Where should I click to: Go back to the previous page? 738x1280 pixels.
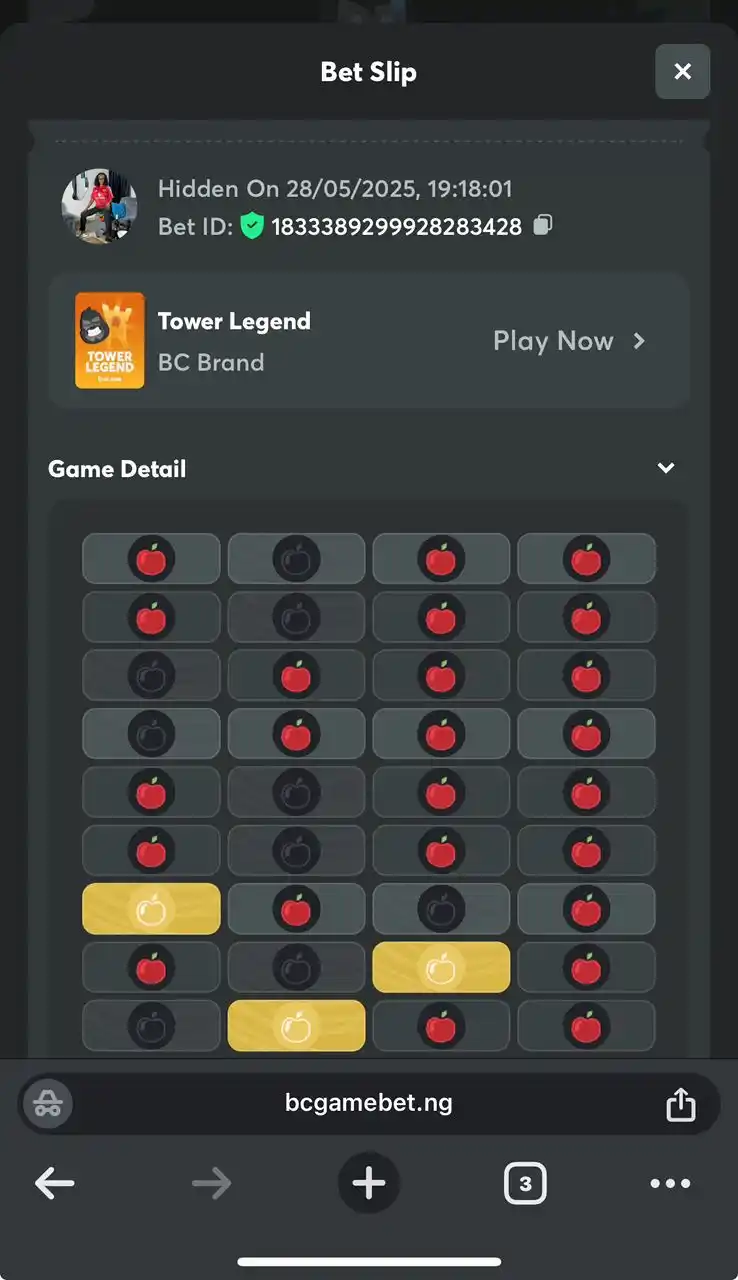coord(55,1184)
